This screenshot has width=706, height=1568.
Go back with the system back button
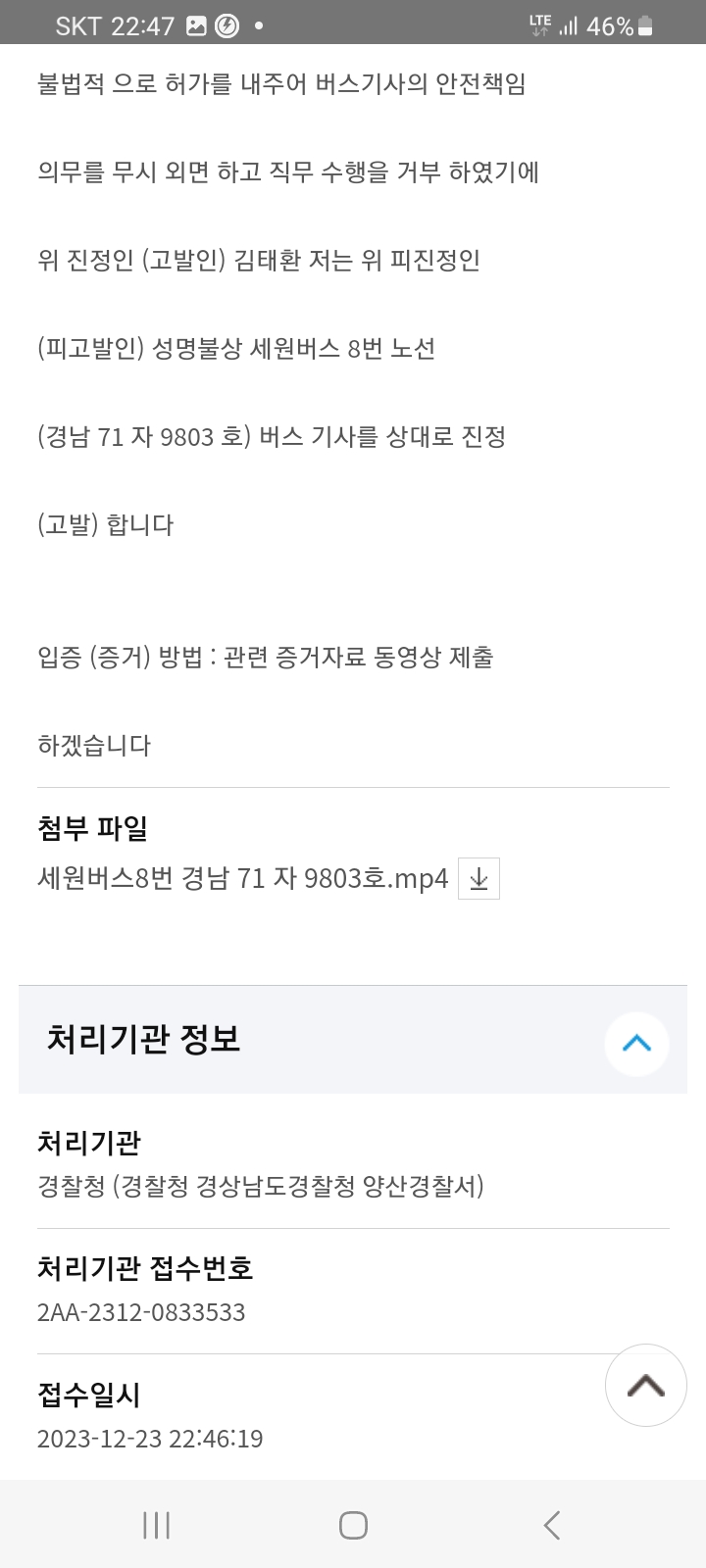551,1525
